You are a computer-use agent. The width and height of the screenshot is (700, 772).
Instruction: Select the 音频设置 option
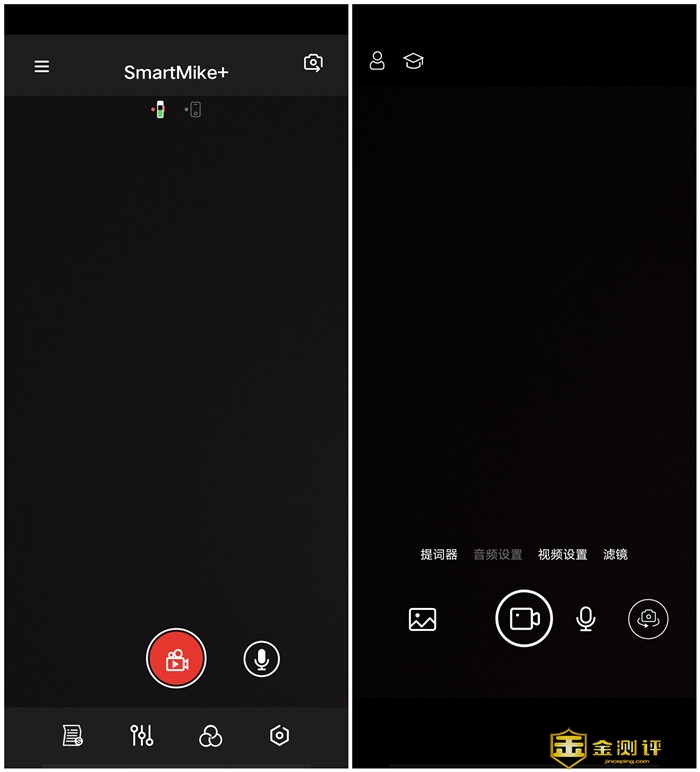498,555
